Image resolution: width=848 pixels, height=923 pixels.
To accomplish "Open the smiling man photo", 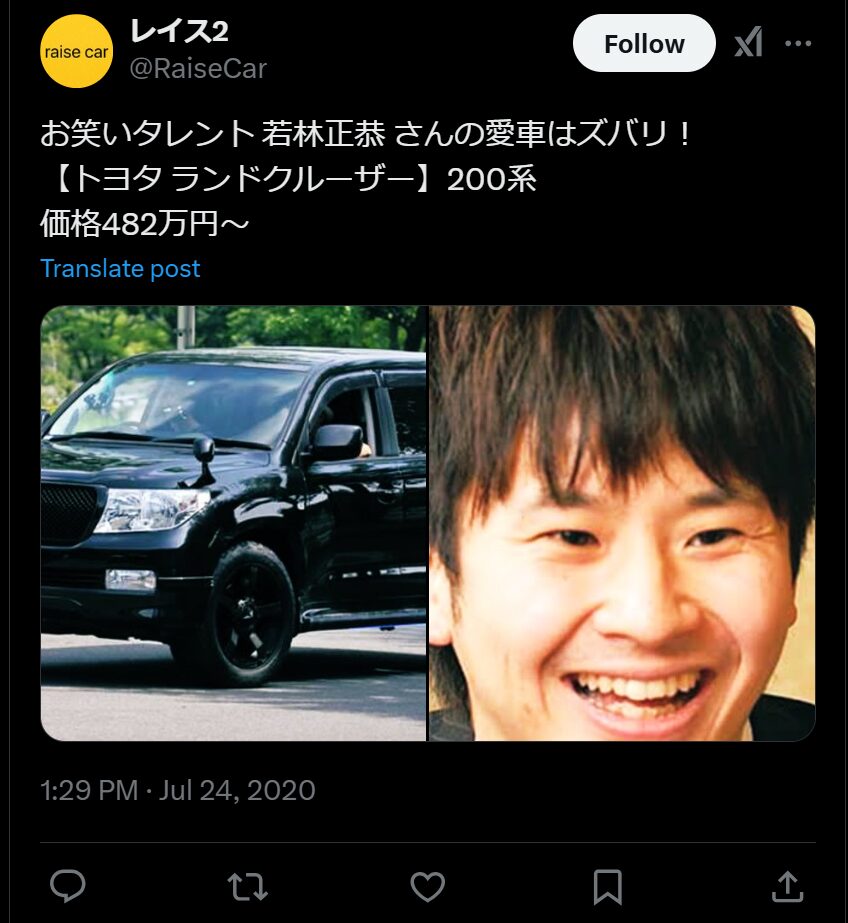I will point(622,523).
